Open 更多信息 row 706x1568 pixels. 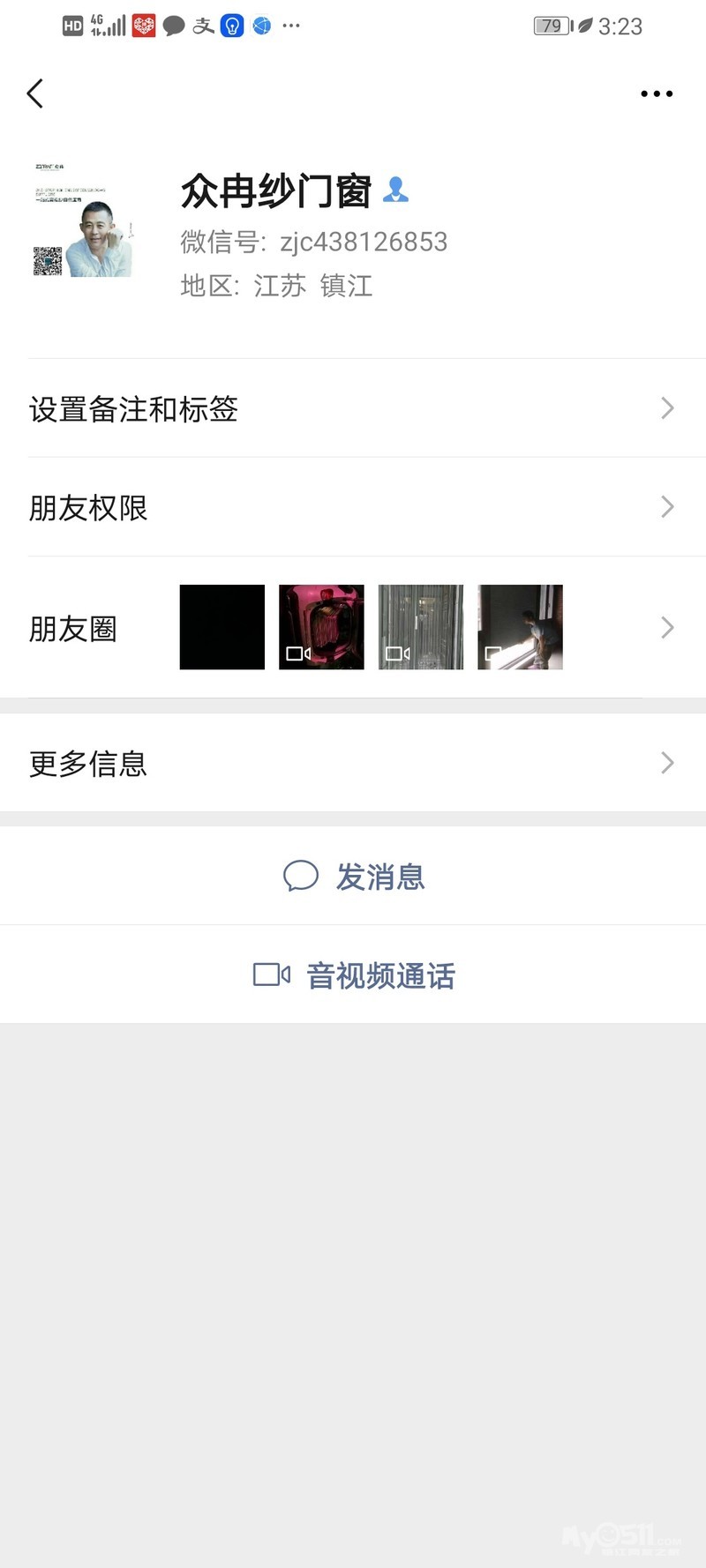pyautogui.click(x=353, y=763)
